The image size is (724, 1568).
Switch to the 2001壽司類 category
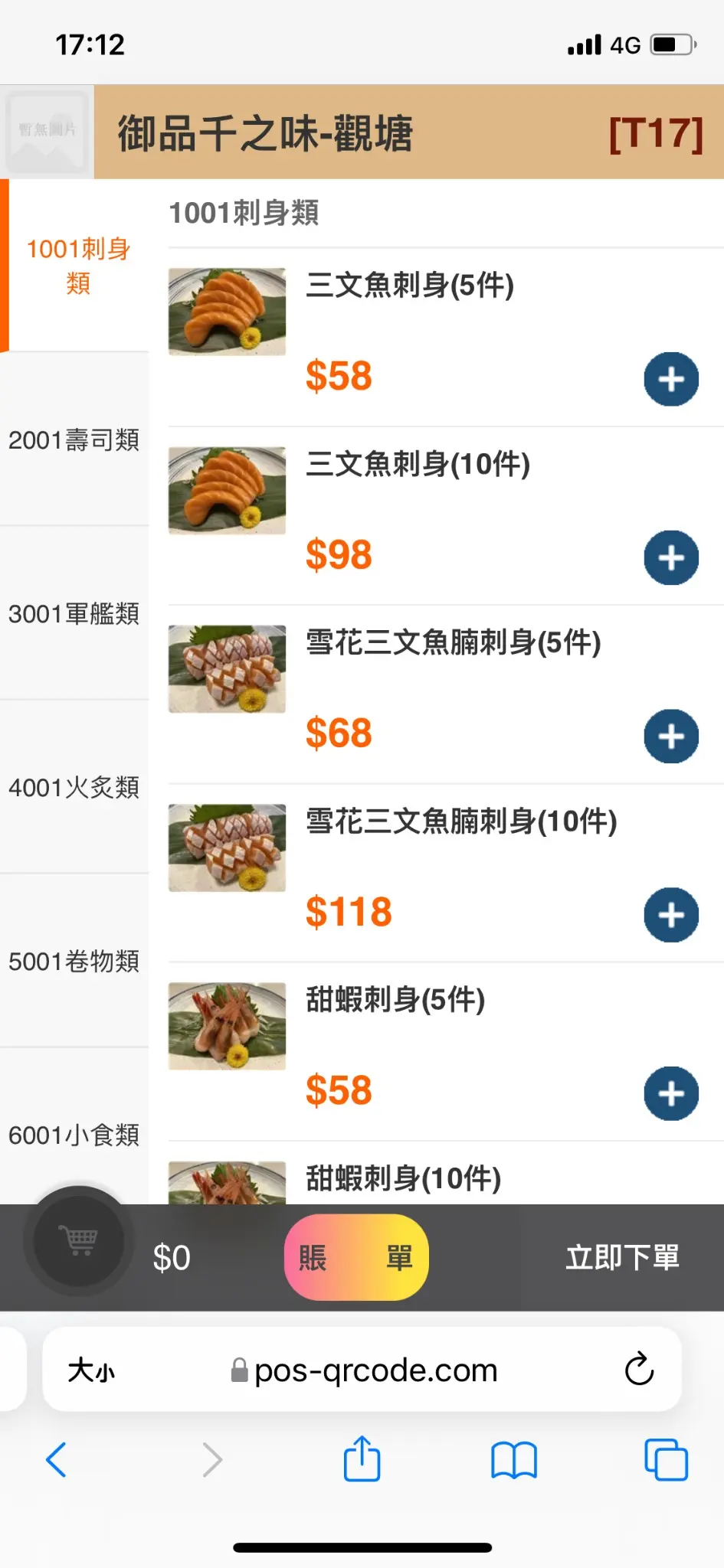click(74, 440)
